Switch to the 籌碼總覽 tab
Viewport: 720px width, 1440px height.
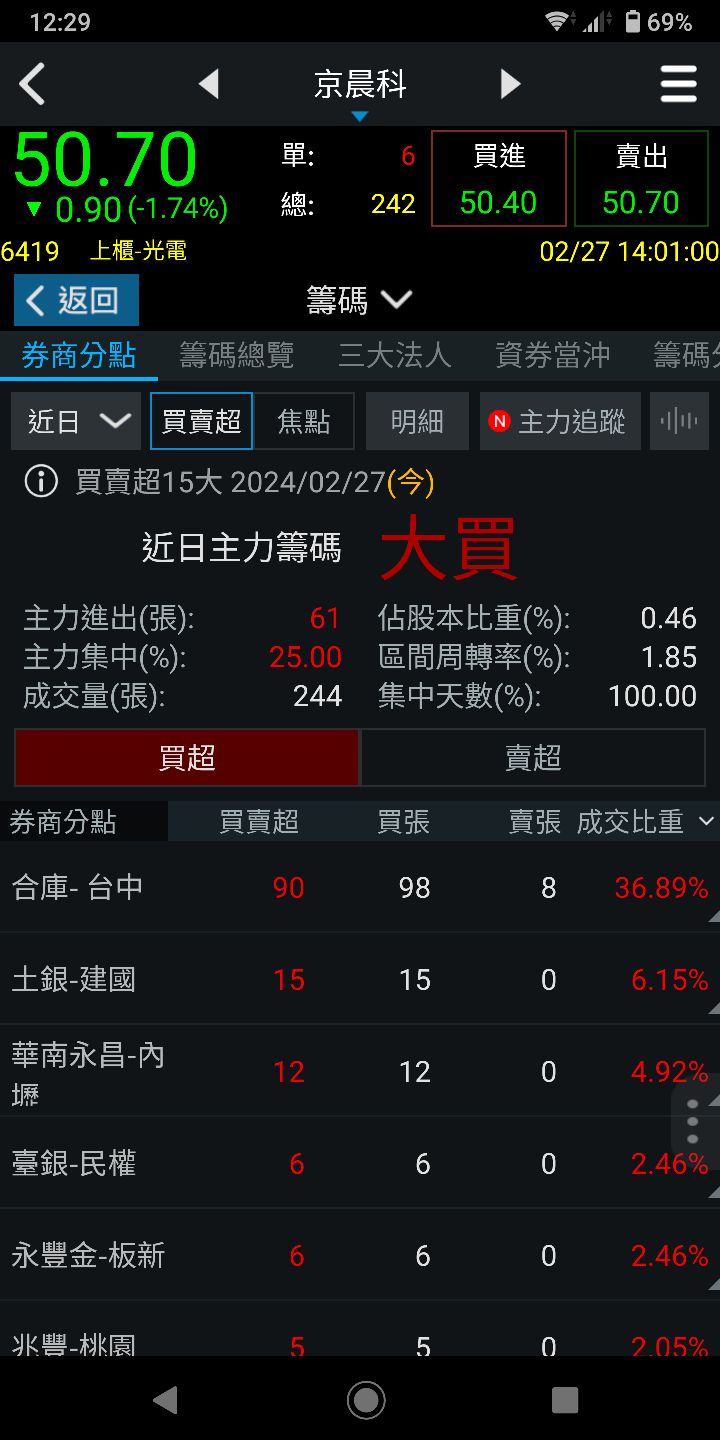coord(237,355)
